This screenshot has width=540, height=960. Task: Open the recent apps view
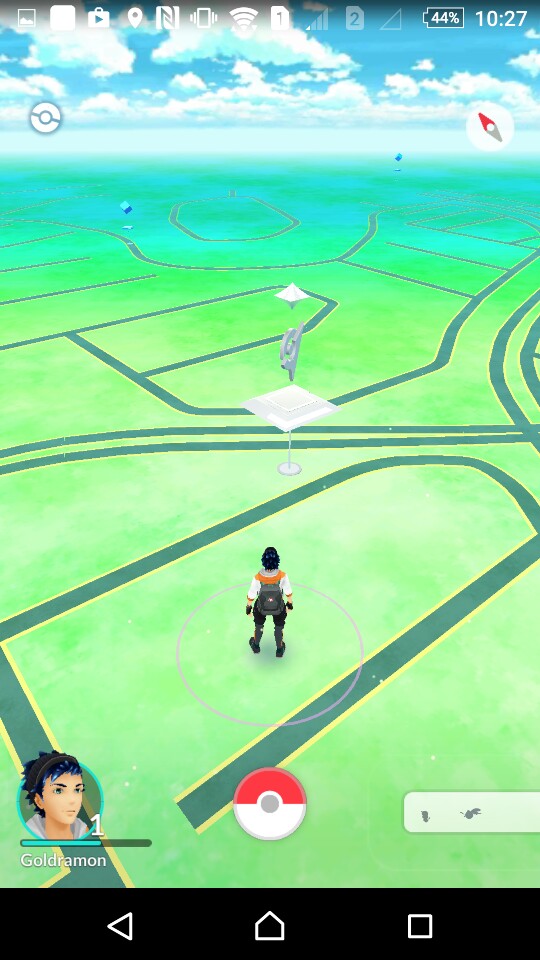tap(419, 925)
